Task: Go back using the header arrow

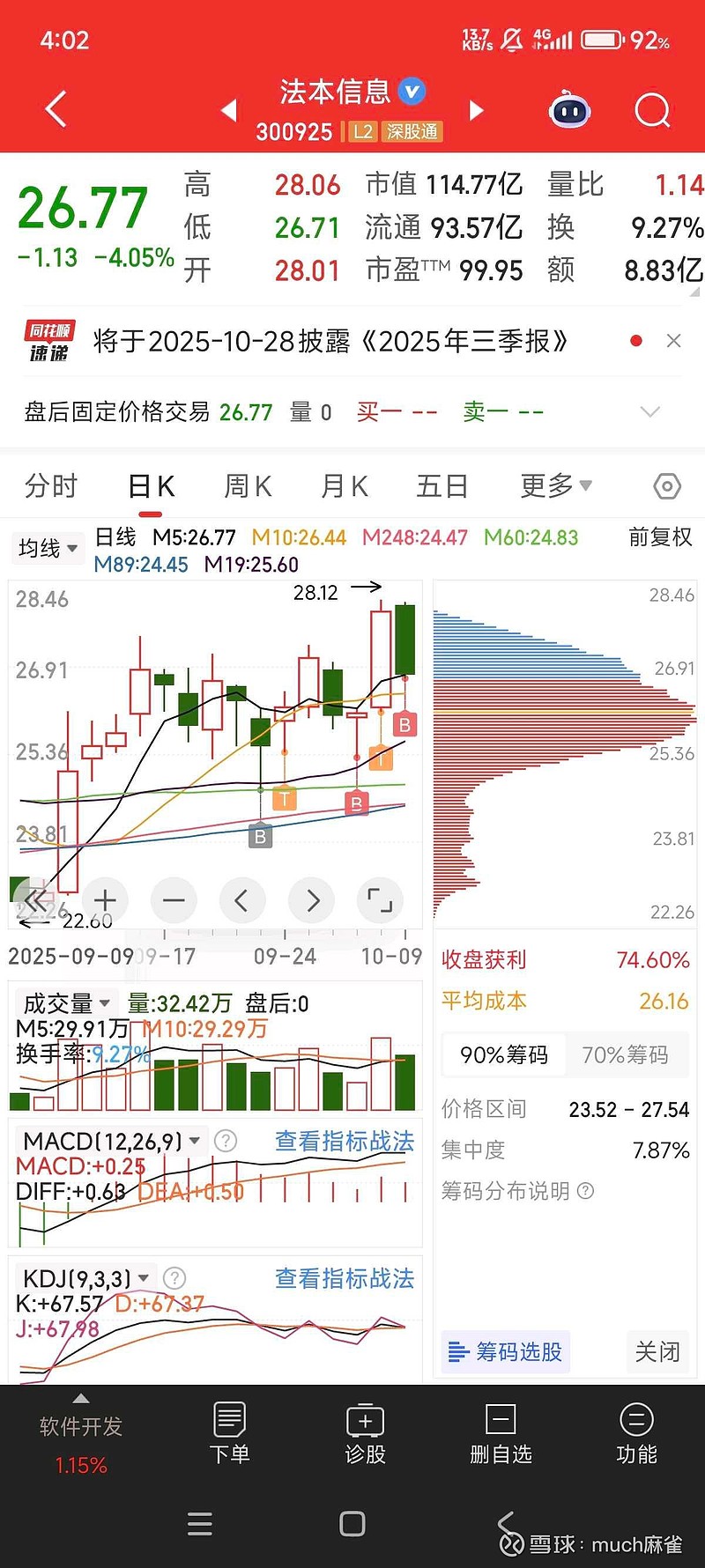Action: 56,110
